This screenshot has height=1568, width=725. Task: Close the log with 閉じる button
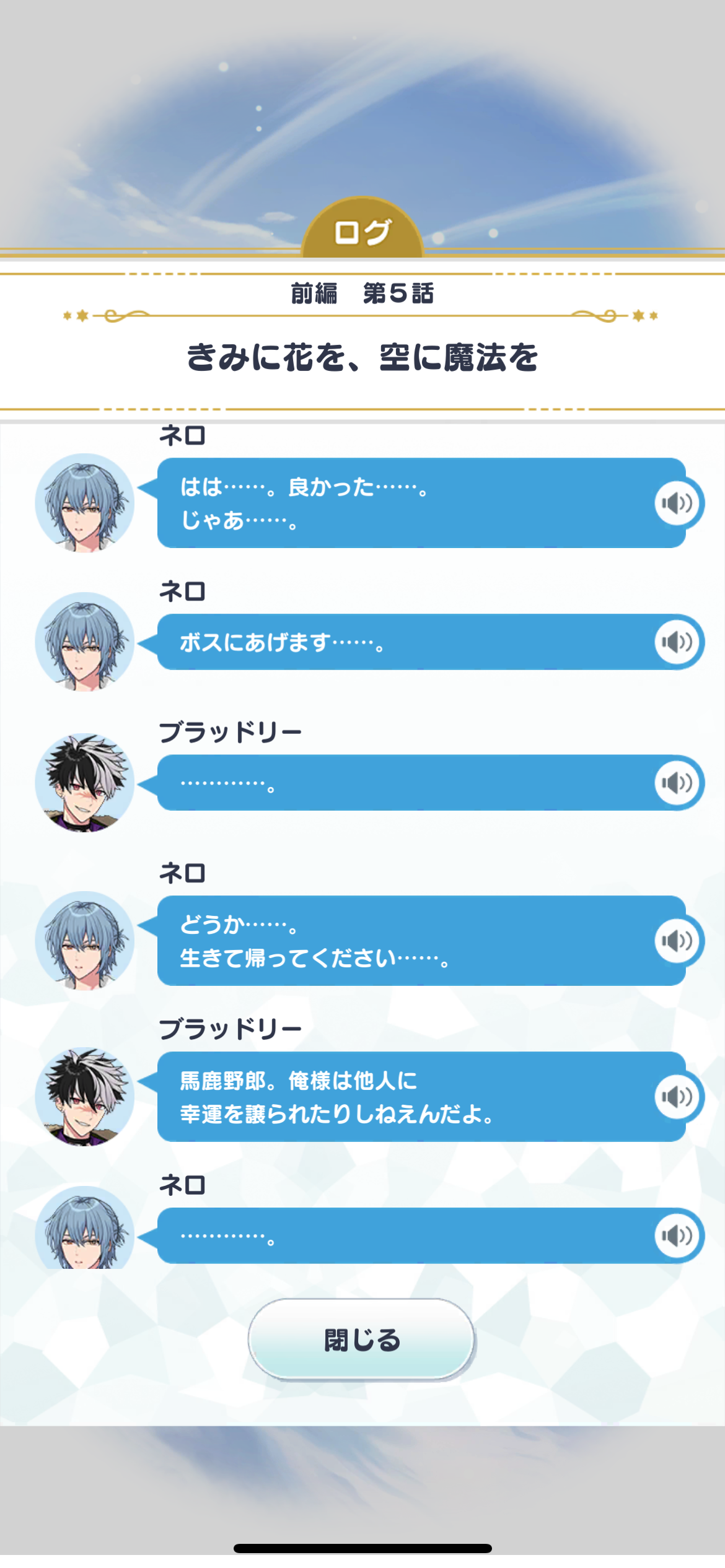(362, 1339)
